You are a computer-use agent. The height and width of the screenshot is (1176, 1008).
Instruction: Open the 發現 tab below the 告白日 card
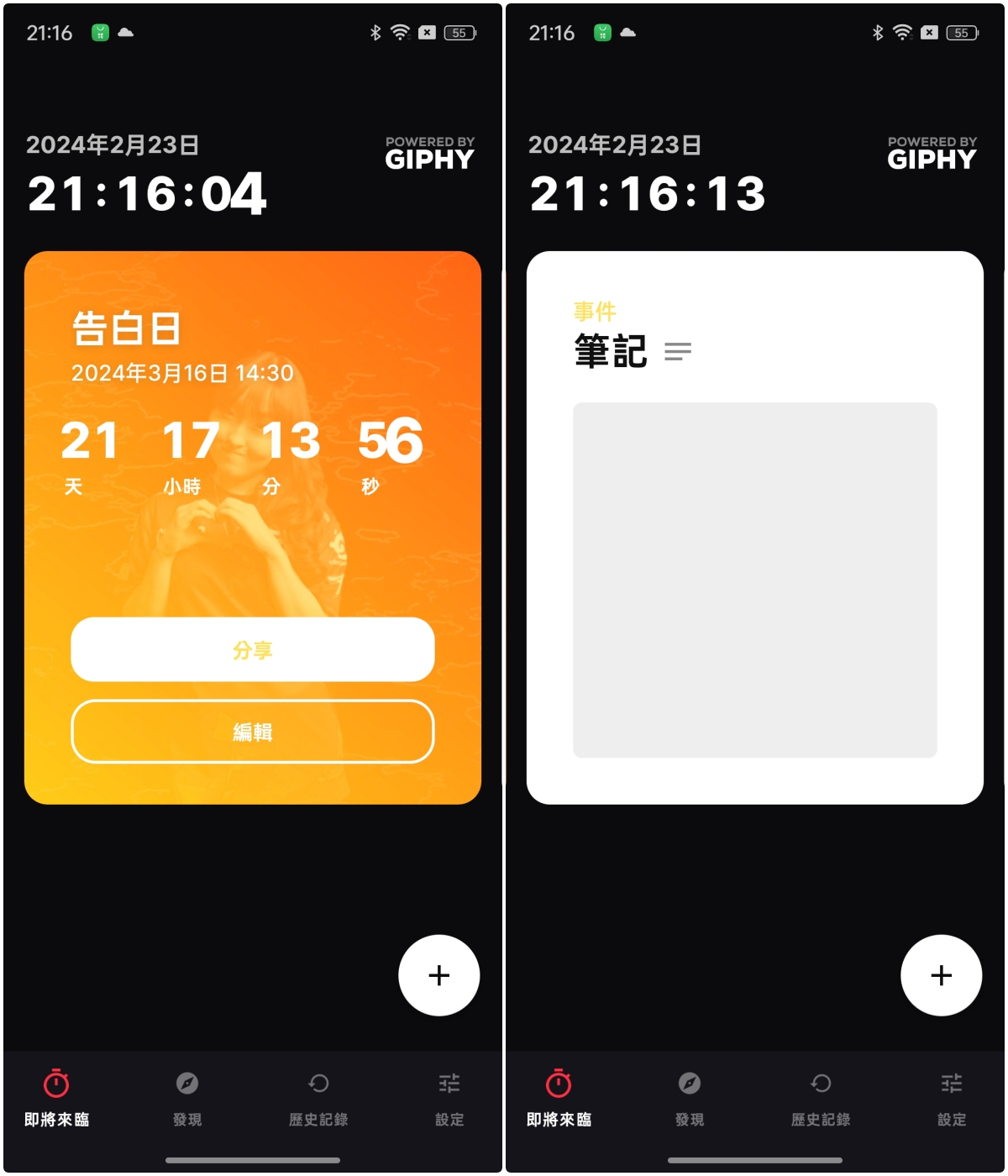186,1097
